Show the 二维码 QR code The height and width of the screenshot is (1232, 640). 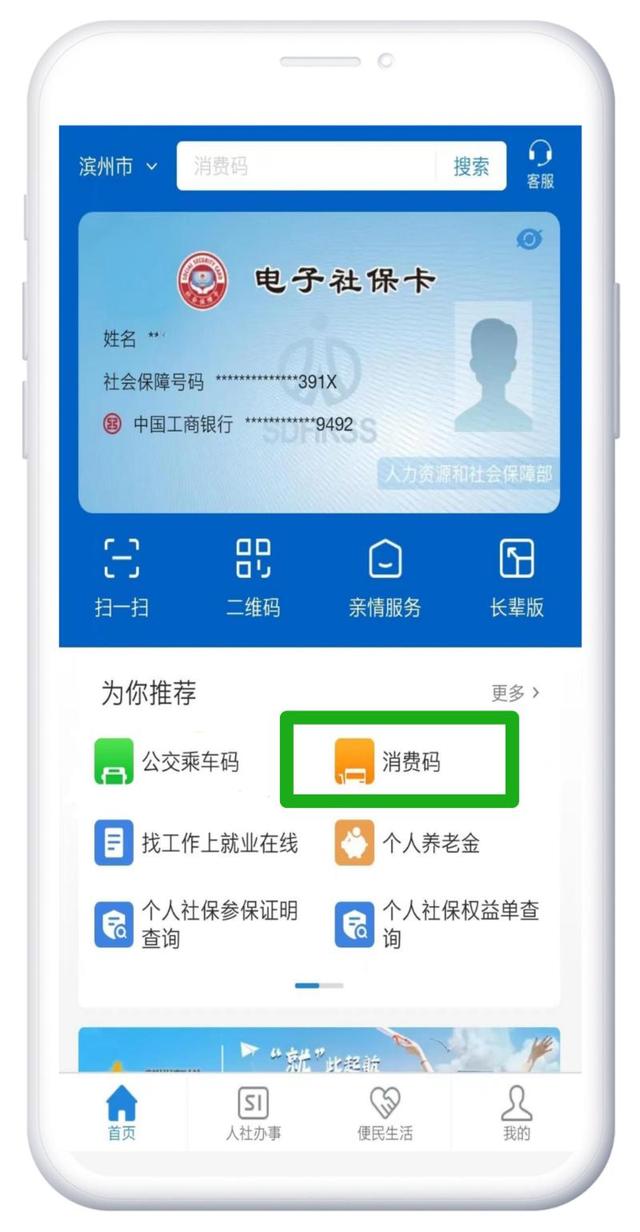(x=253, y=577)
